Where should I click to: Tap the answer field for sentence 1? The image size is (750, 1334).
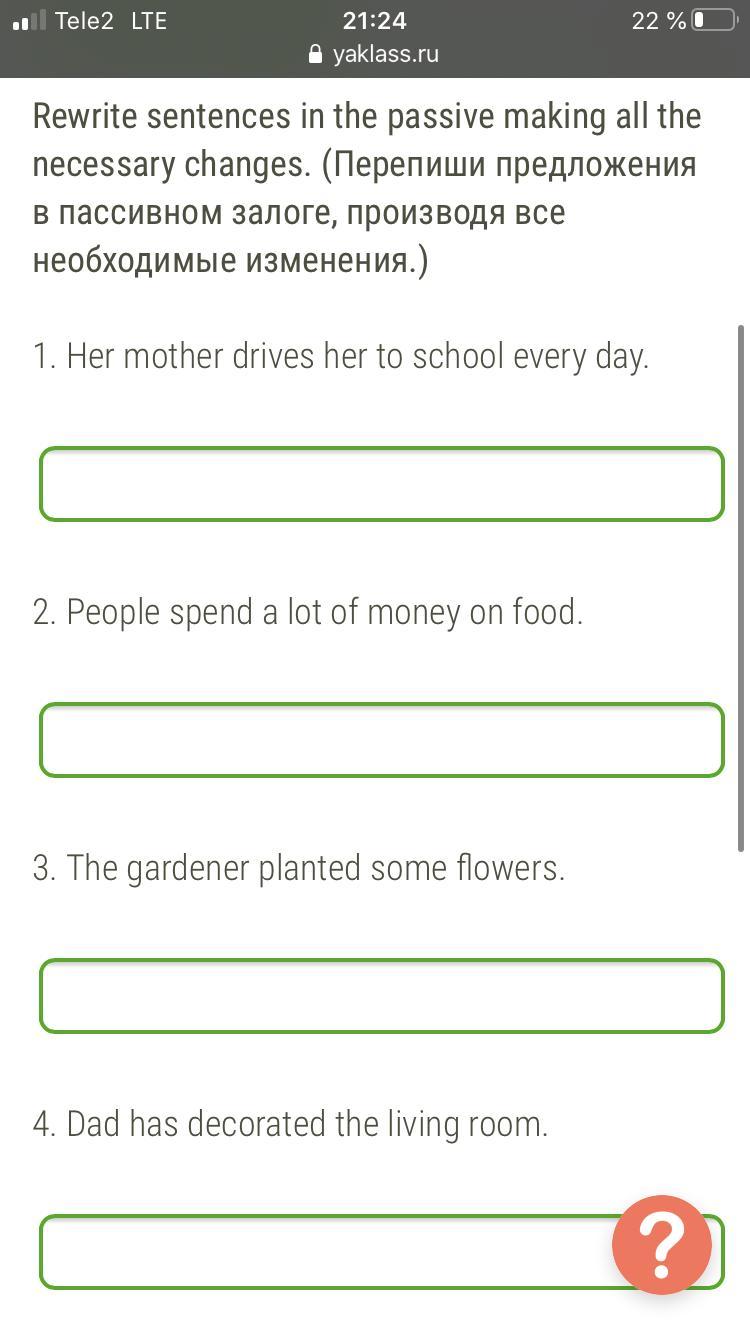(381, 484)
